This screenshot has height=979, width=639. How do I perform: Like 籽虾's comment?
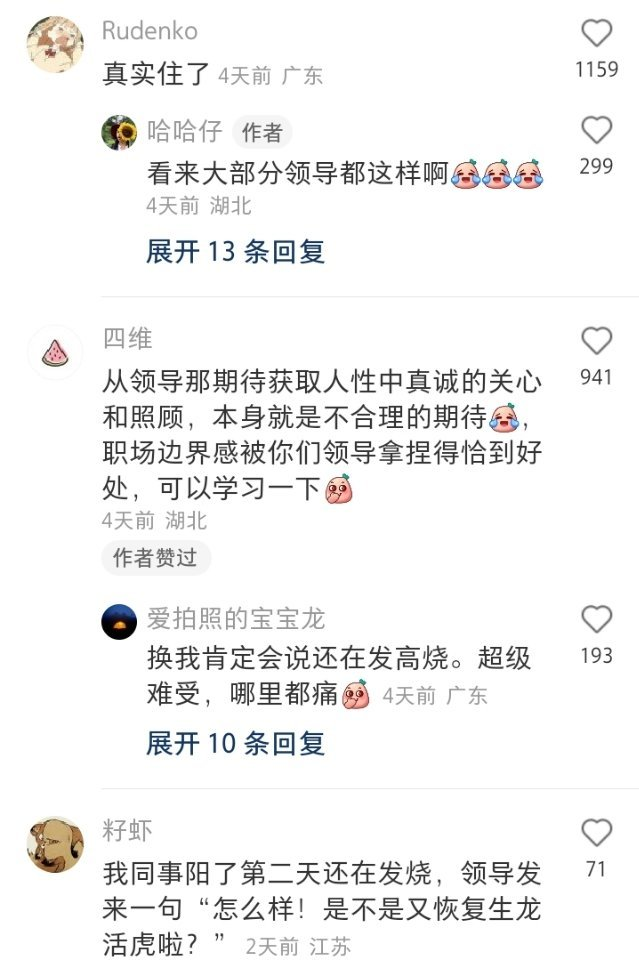(596, 833)
